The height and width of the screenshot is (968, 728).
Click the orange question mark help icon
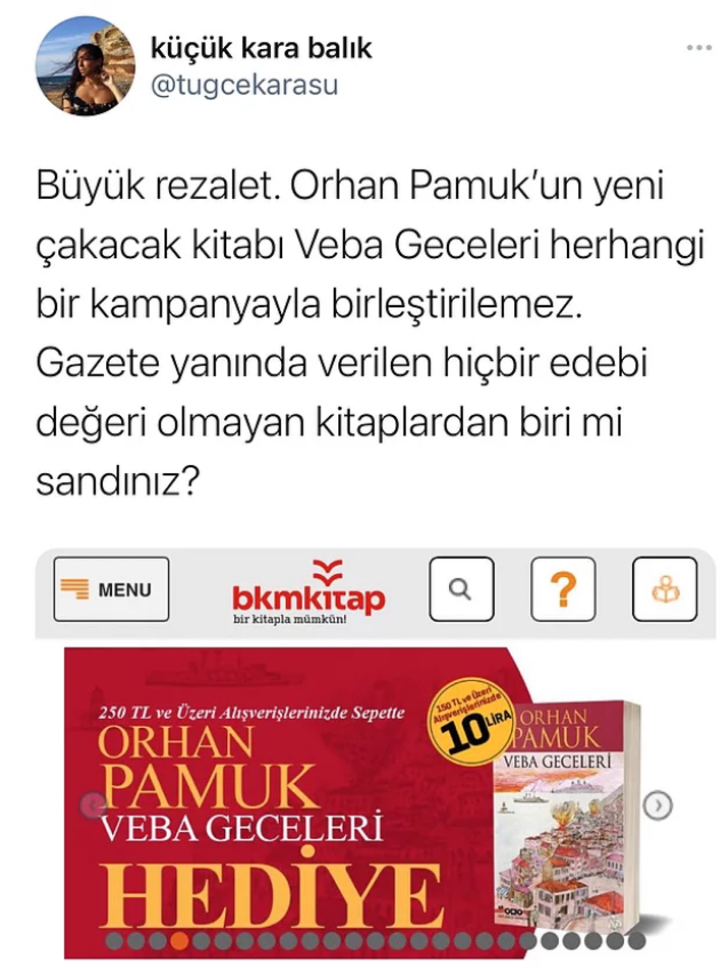point(563,589)
